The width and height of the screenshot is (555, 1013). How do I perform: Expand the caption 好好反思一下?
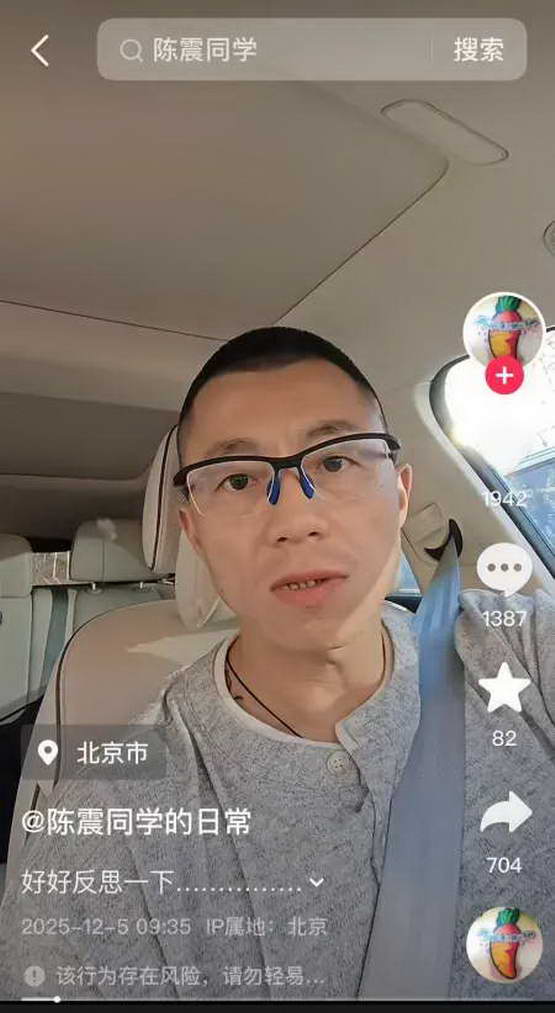(x=173, y=881)
